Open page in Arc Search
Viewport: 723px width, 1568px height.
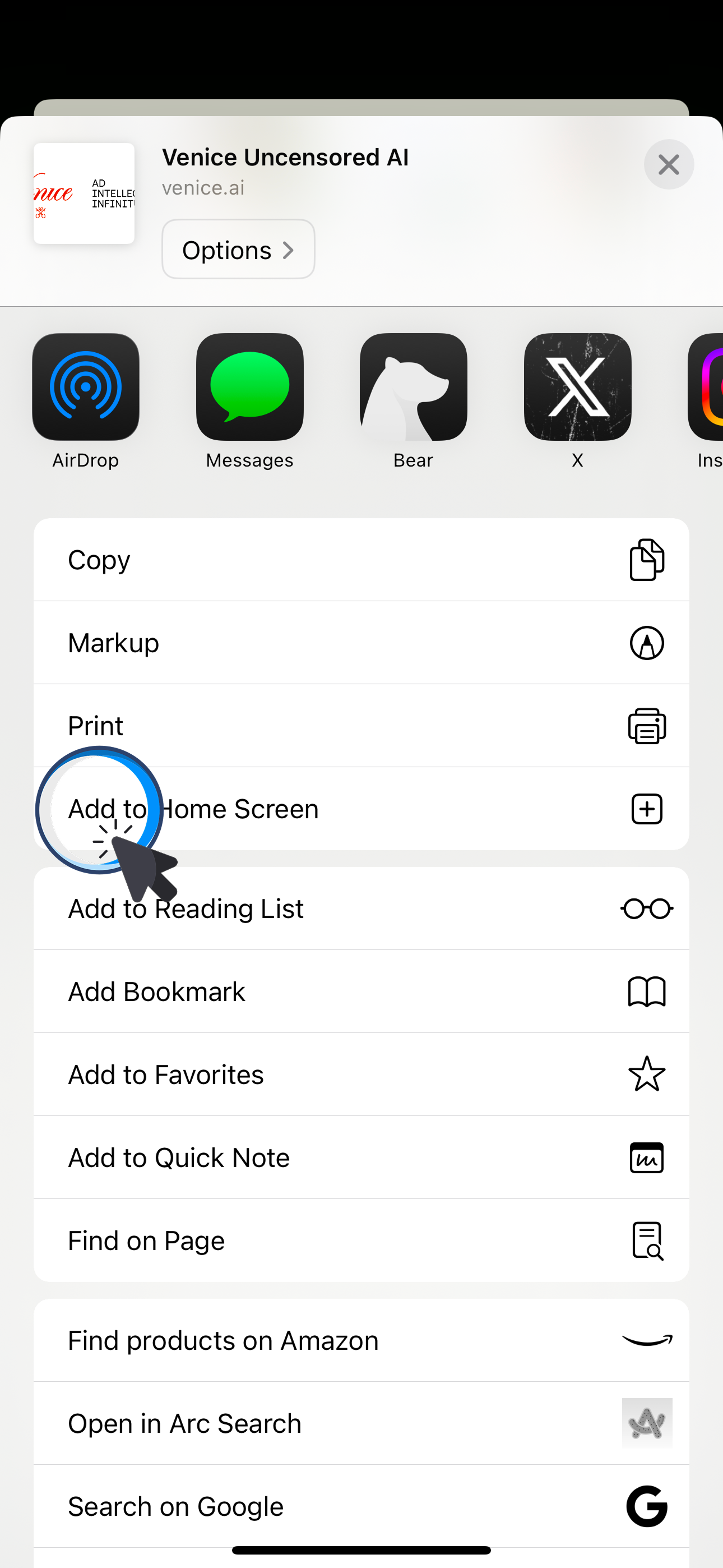(361, 1423)
